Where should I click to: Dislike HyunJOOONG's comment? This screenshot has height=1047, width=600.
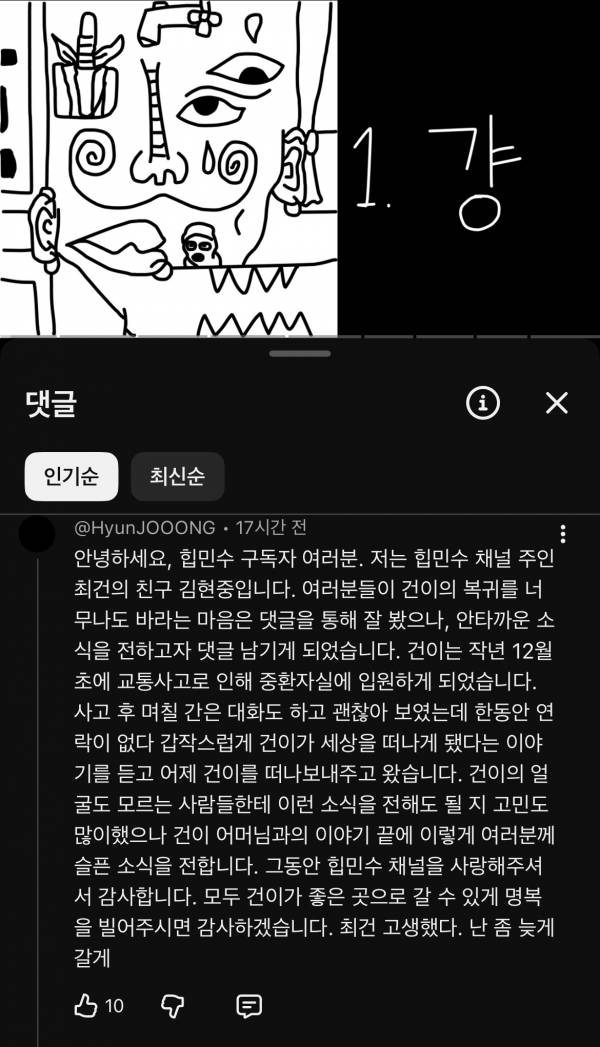pos(173,1005)
